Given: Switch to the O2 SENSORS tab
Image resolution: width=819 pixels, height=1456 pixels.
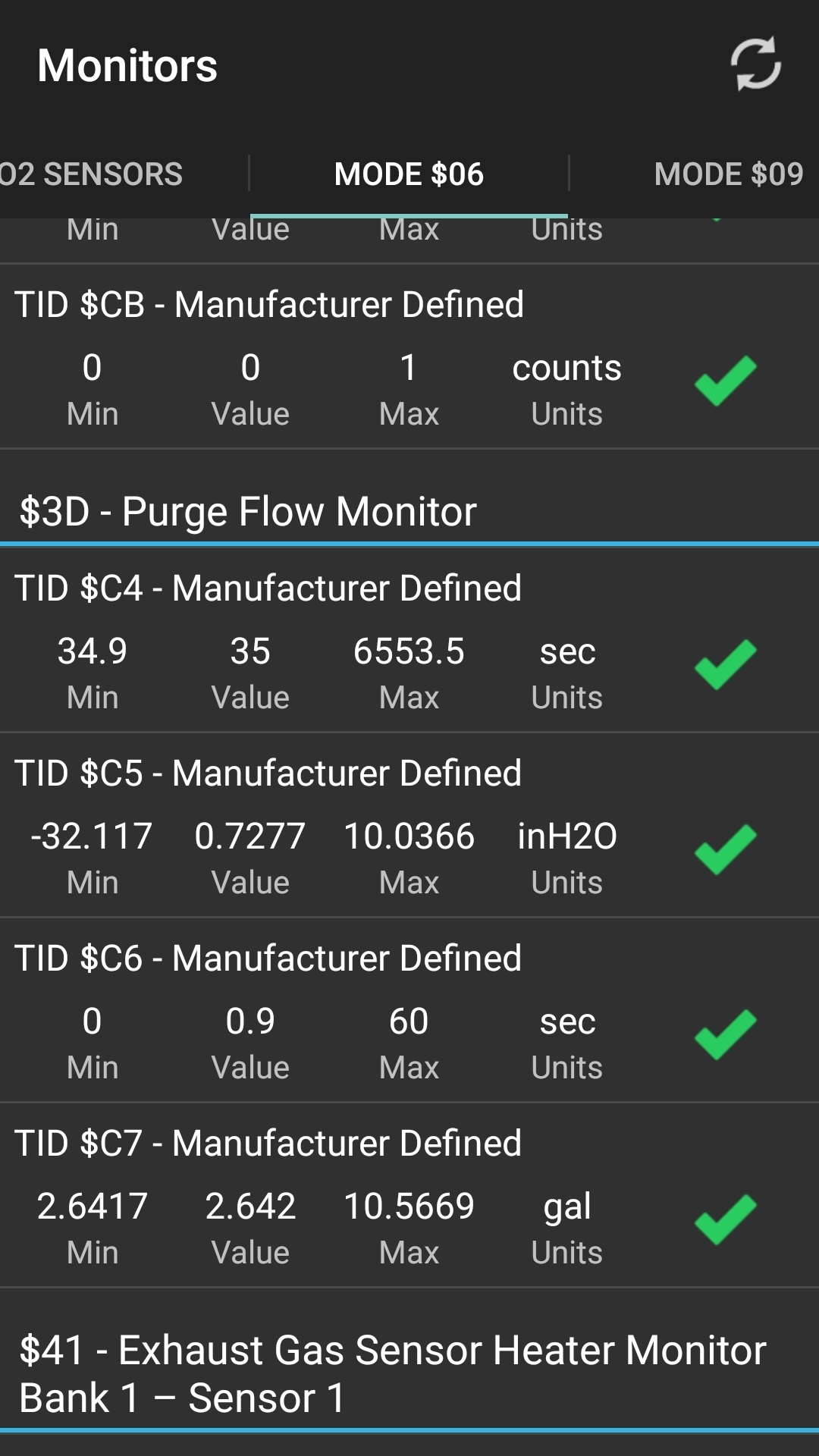Looking at the screenshot, I should [x=93, y=174].
